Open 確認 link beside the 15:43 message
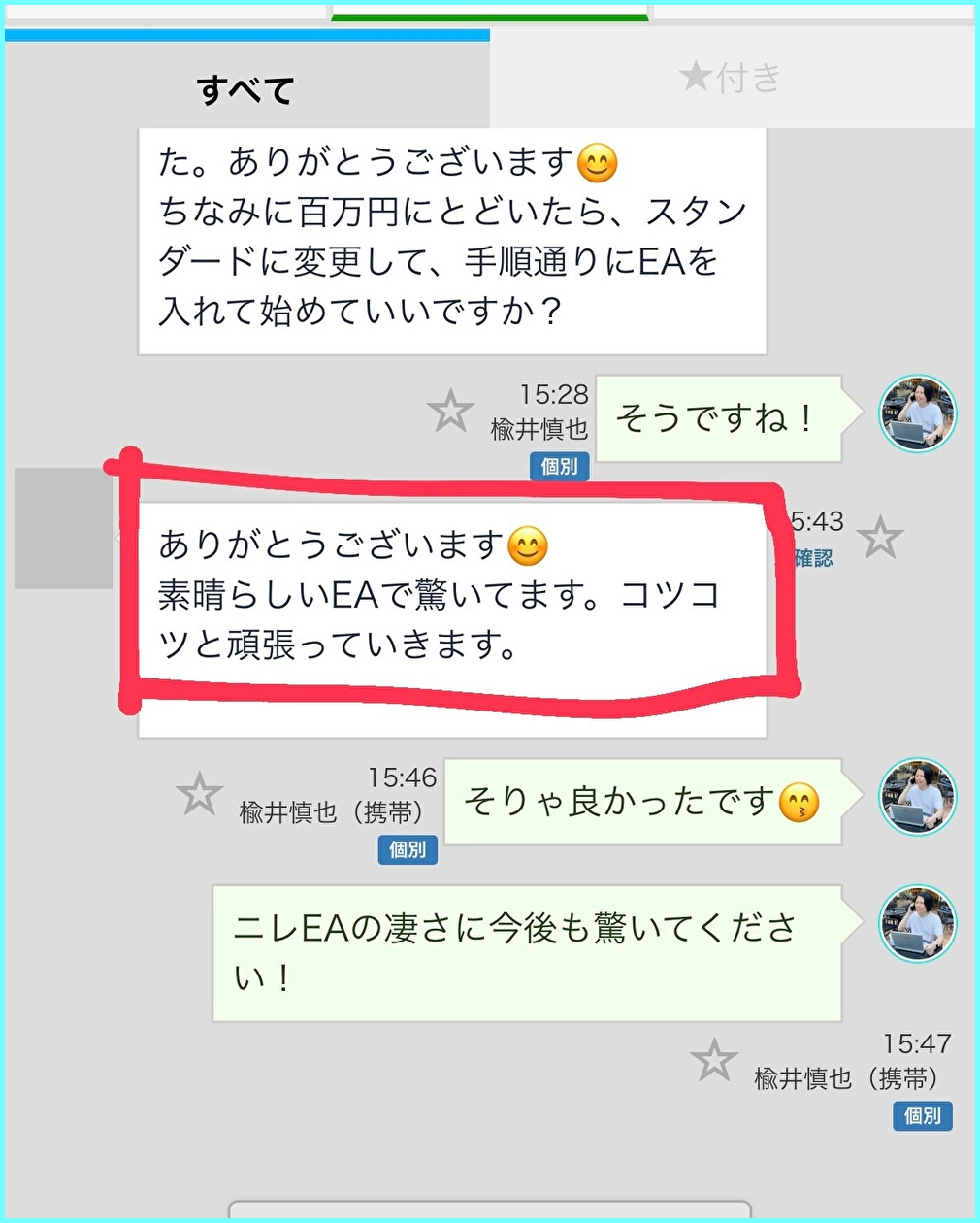This screenshot has height=1223, width=980. pyautogui.click(x=813, y=558)
